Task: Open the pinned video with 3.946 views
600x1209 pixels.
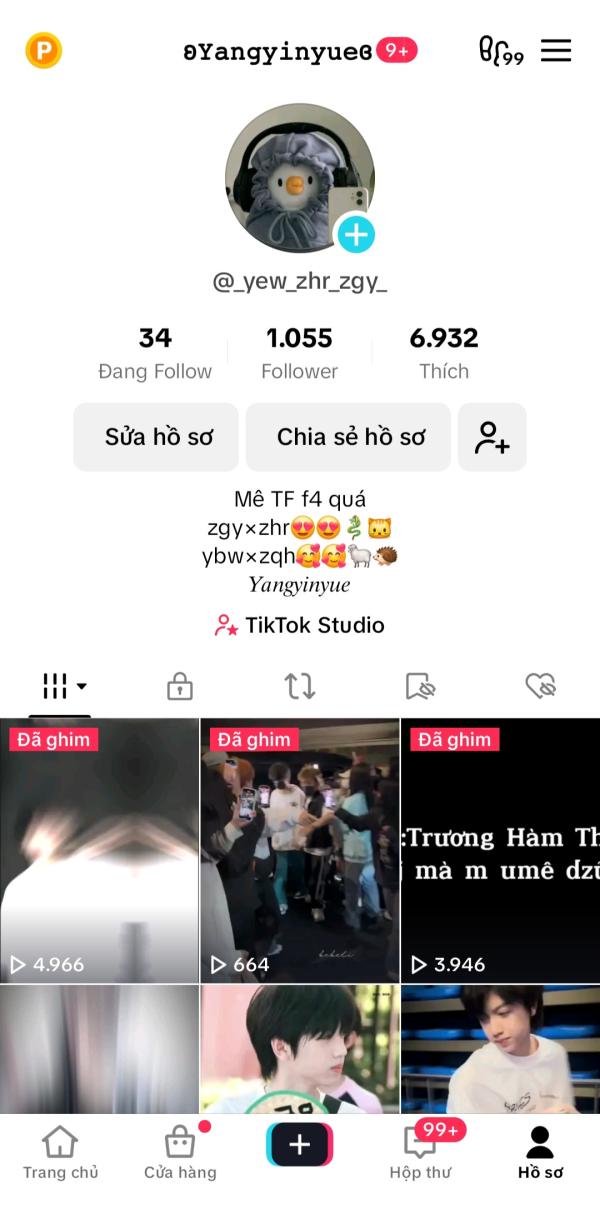Action: (x=500, y=850)
